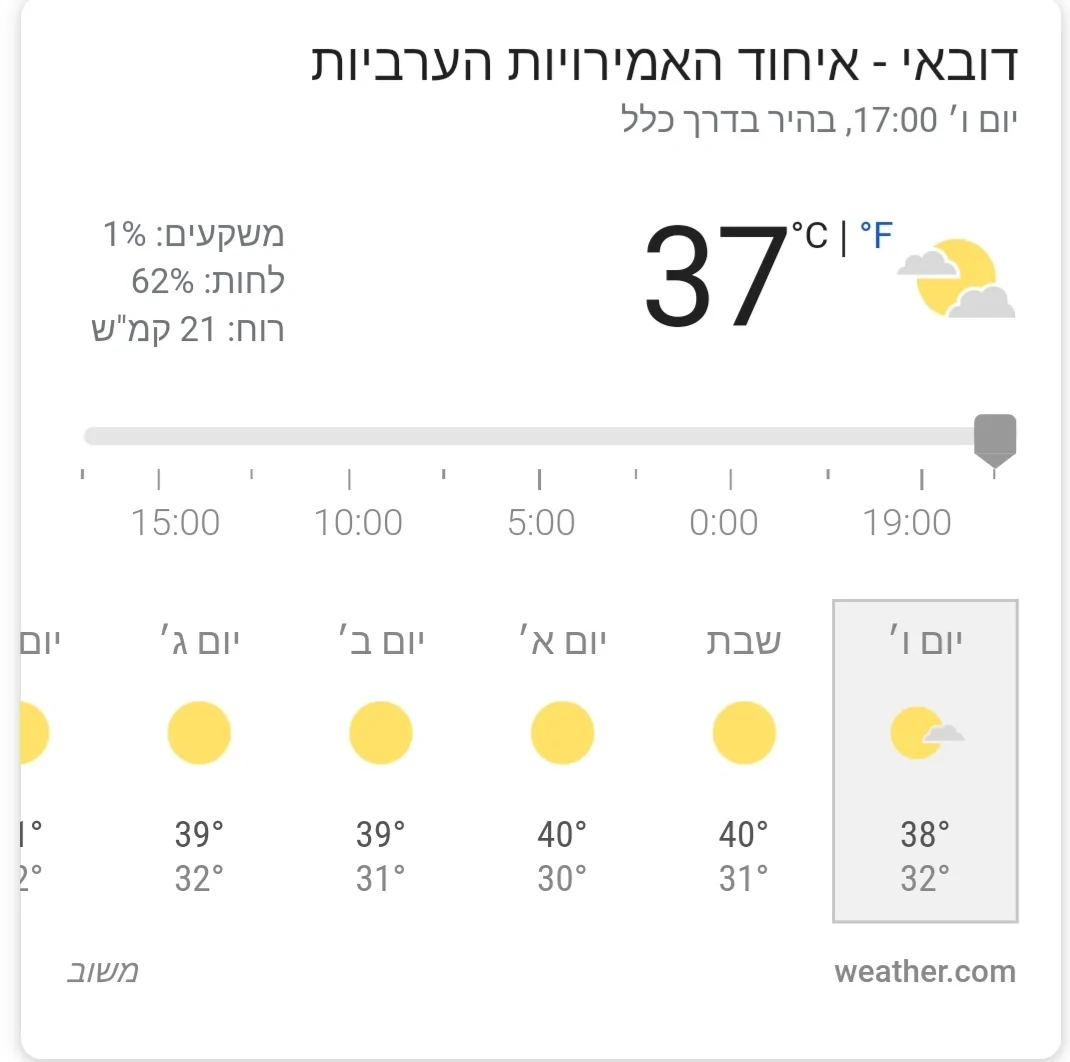View the יום ג׳ forecast
Screen dimensions: 1070x1062
[x=199, y=760]
